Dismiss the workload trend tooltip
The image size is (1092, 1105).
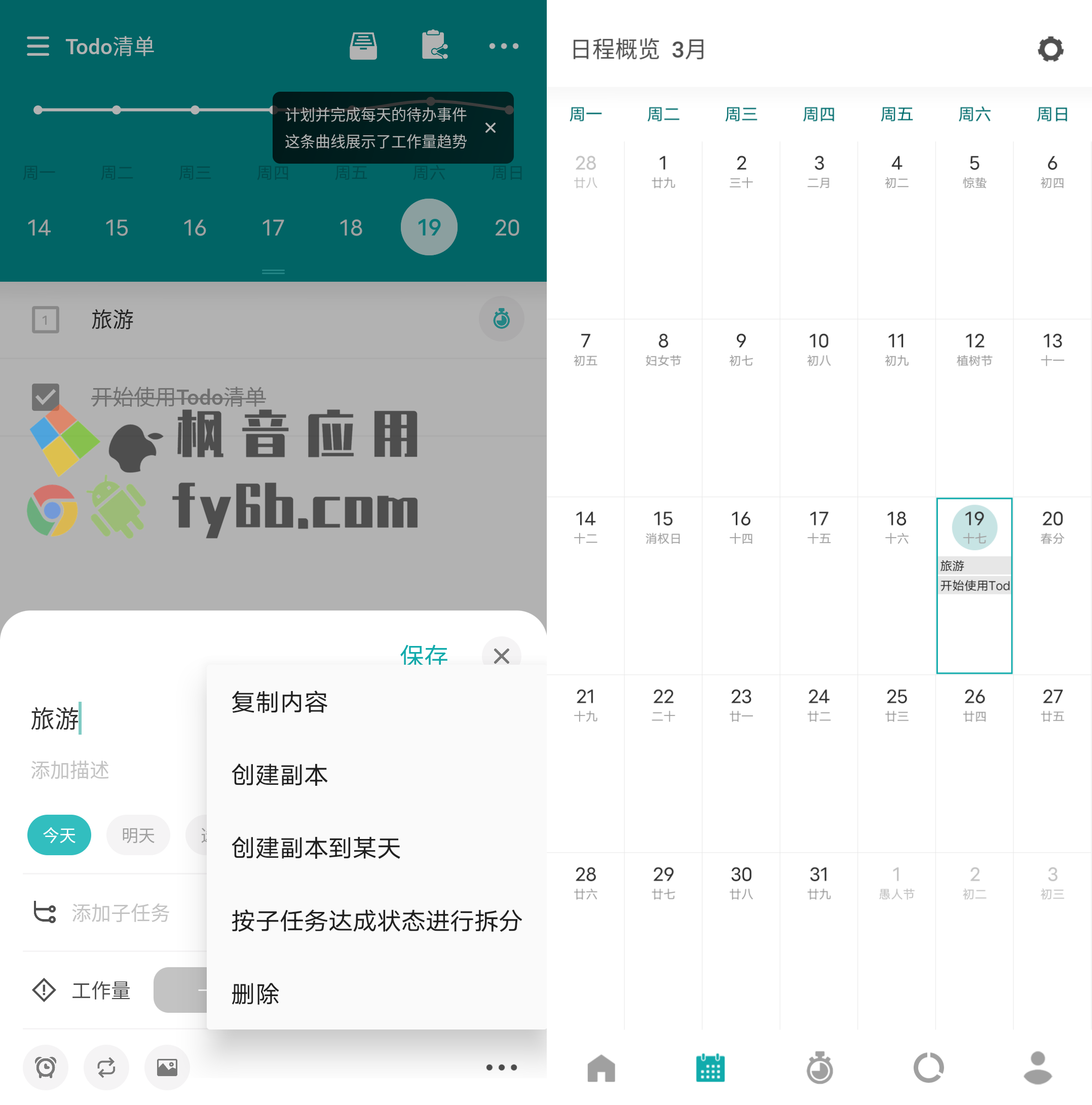tap(490, 128)
